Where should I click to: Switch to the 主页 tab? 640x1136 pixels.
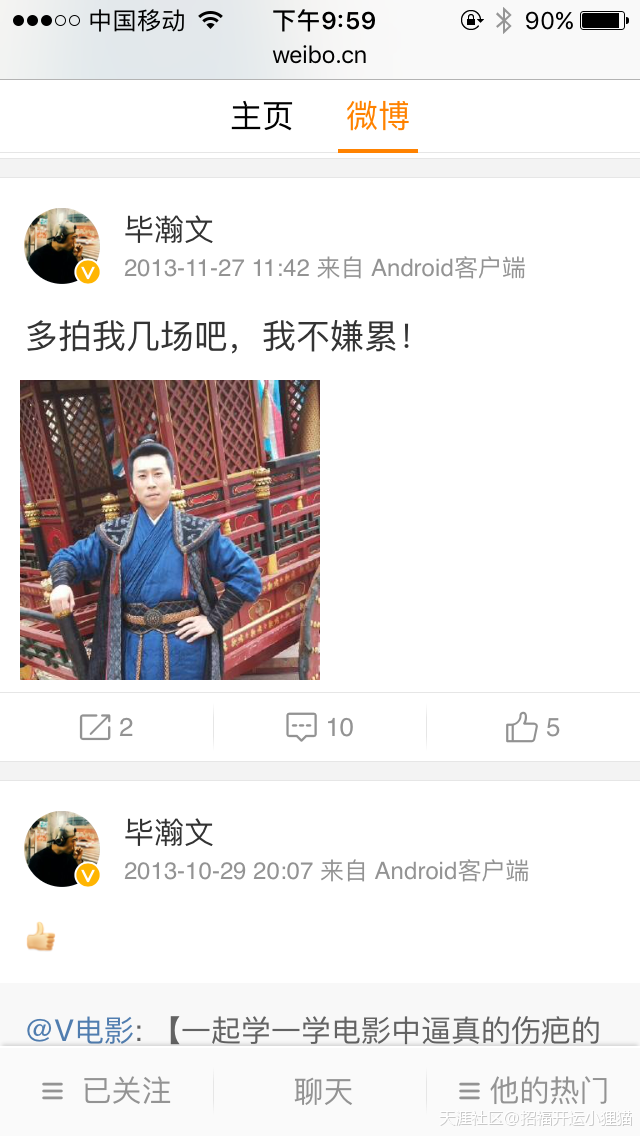262,116
